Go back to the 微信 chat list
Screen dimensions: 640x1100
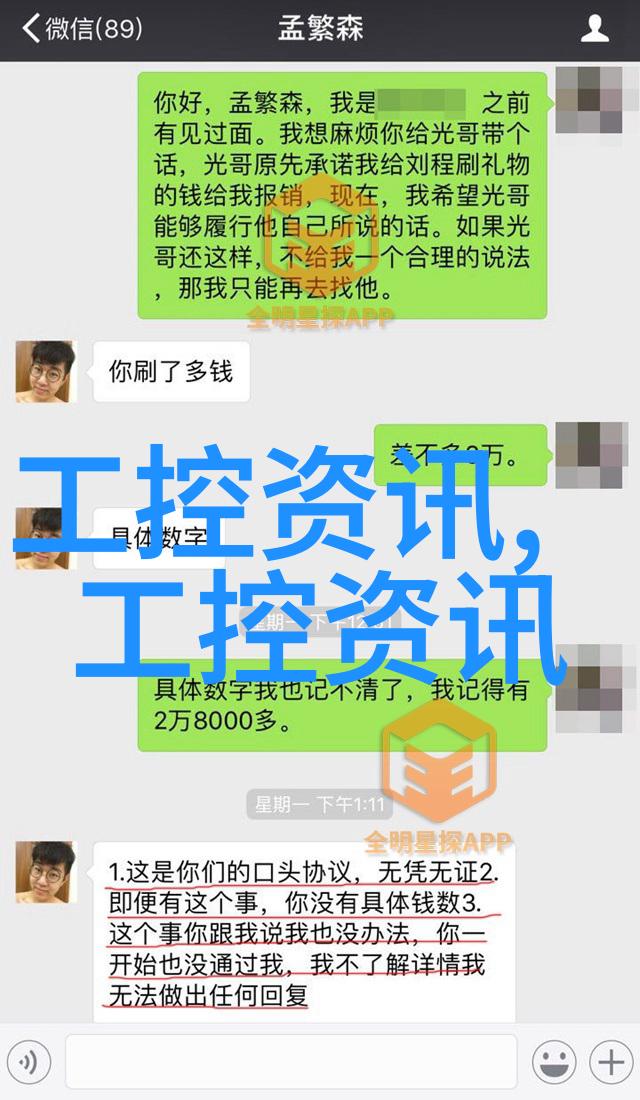(x=80, y=28)
